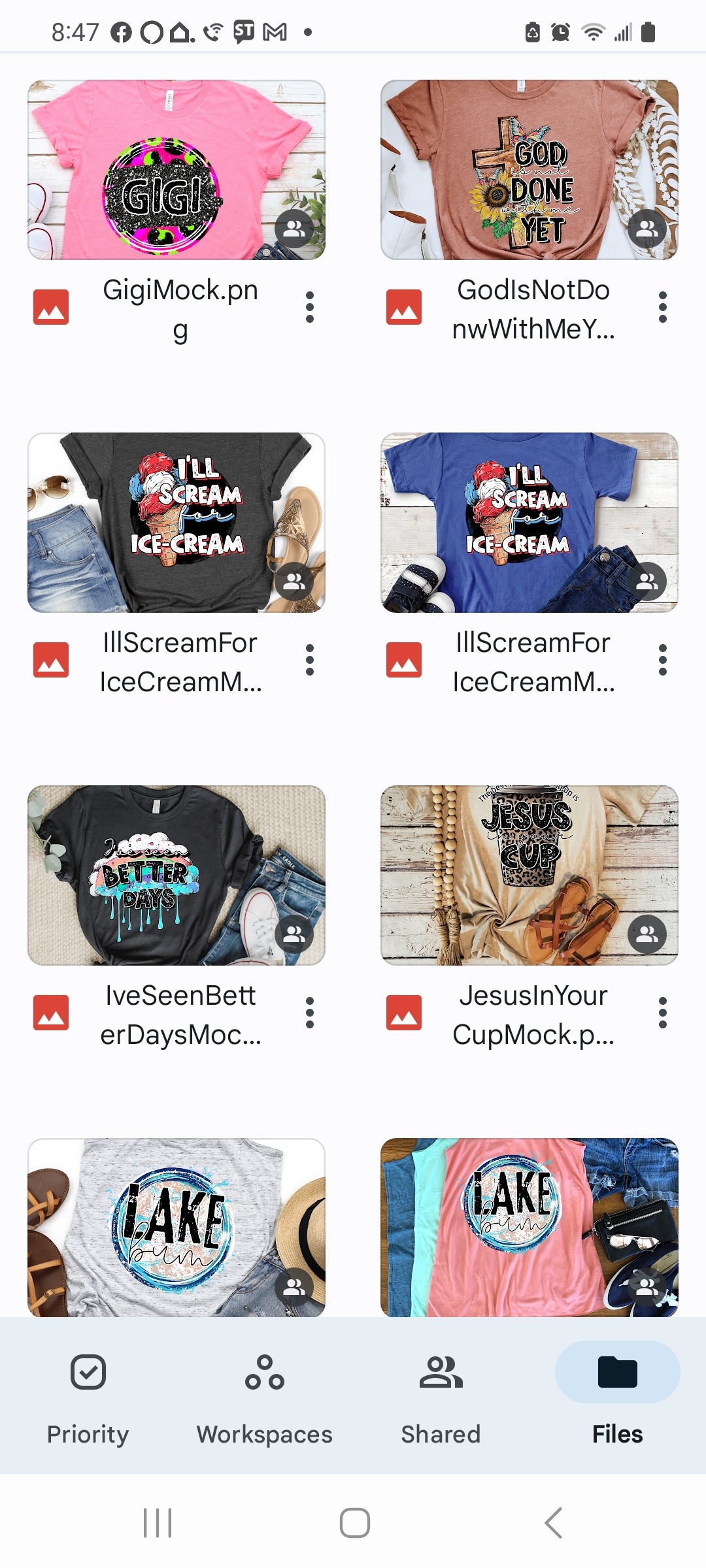Screen dimensions: 706x1568
Task: Open the gray IllScreamForIceCream mockup tile
Action: pos(176,523)
